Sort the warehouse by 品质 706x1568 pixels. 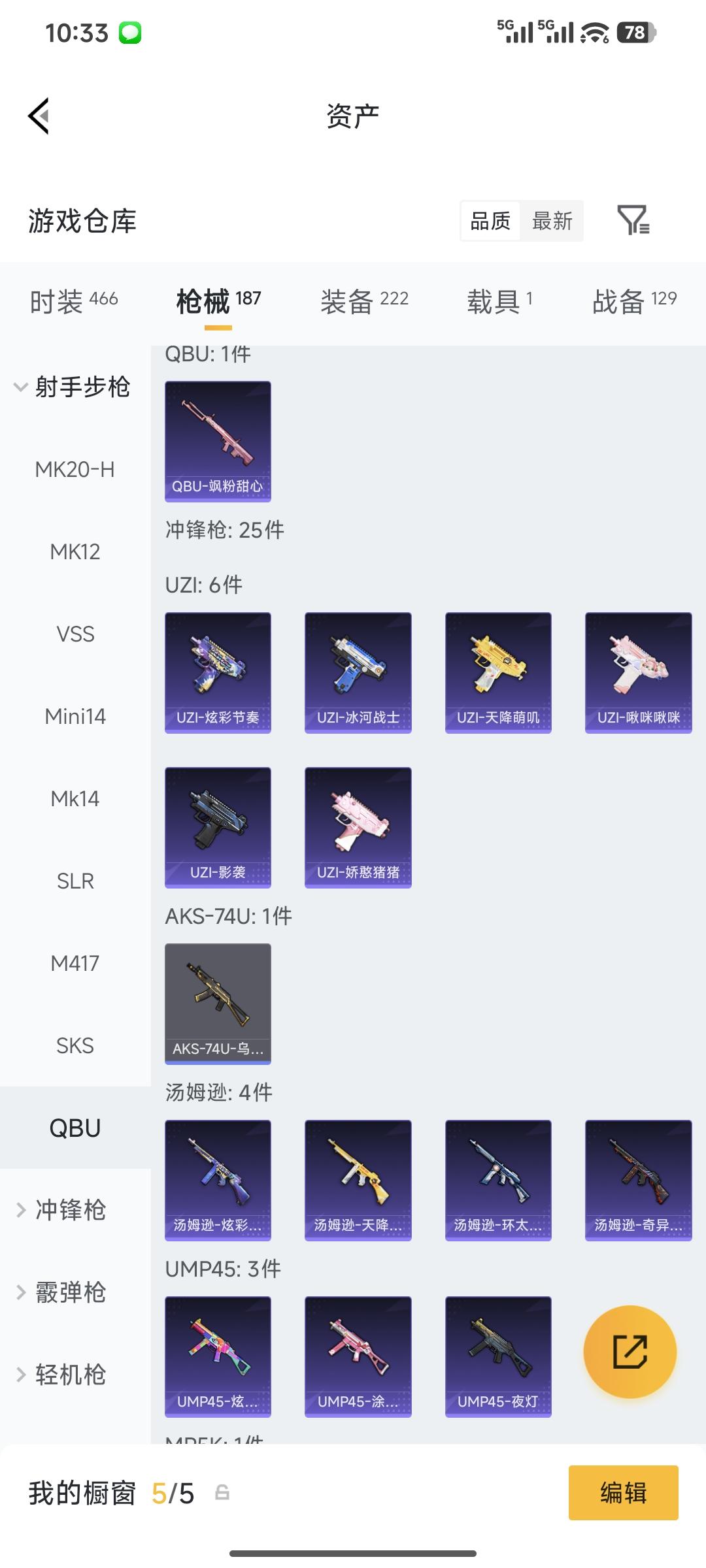[490, 221]
